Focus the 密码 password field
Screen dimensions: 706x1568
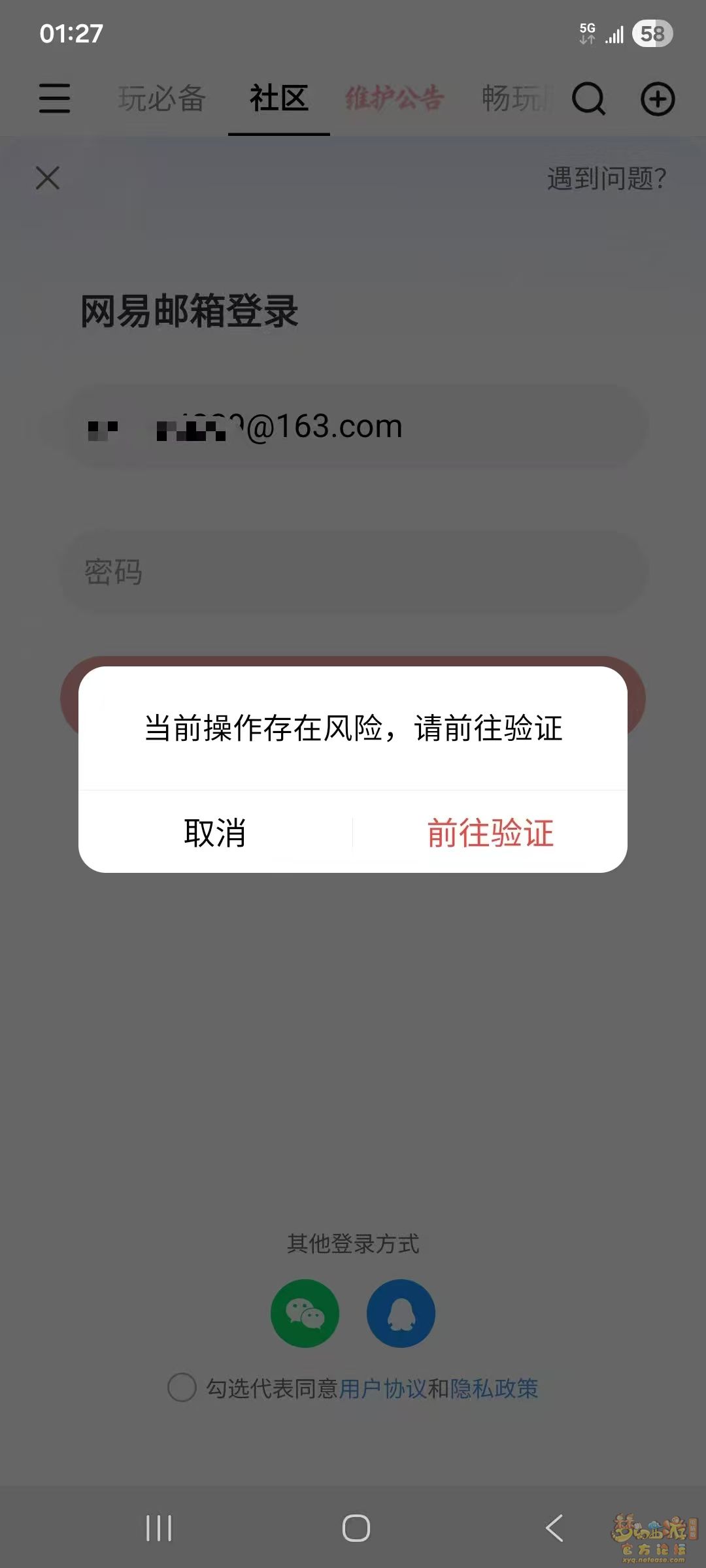point(353,572)
